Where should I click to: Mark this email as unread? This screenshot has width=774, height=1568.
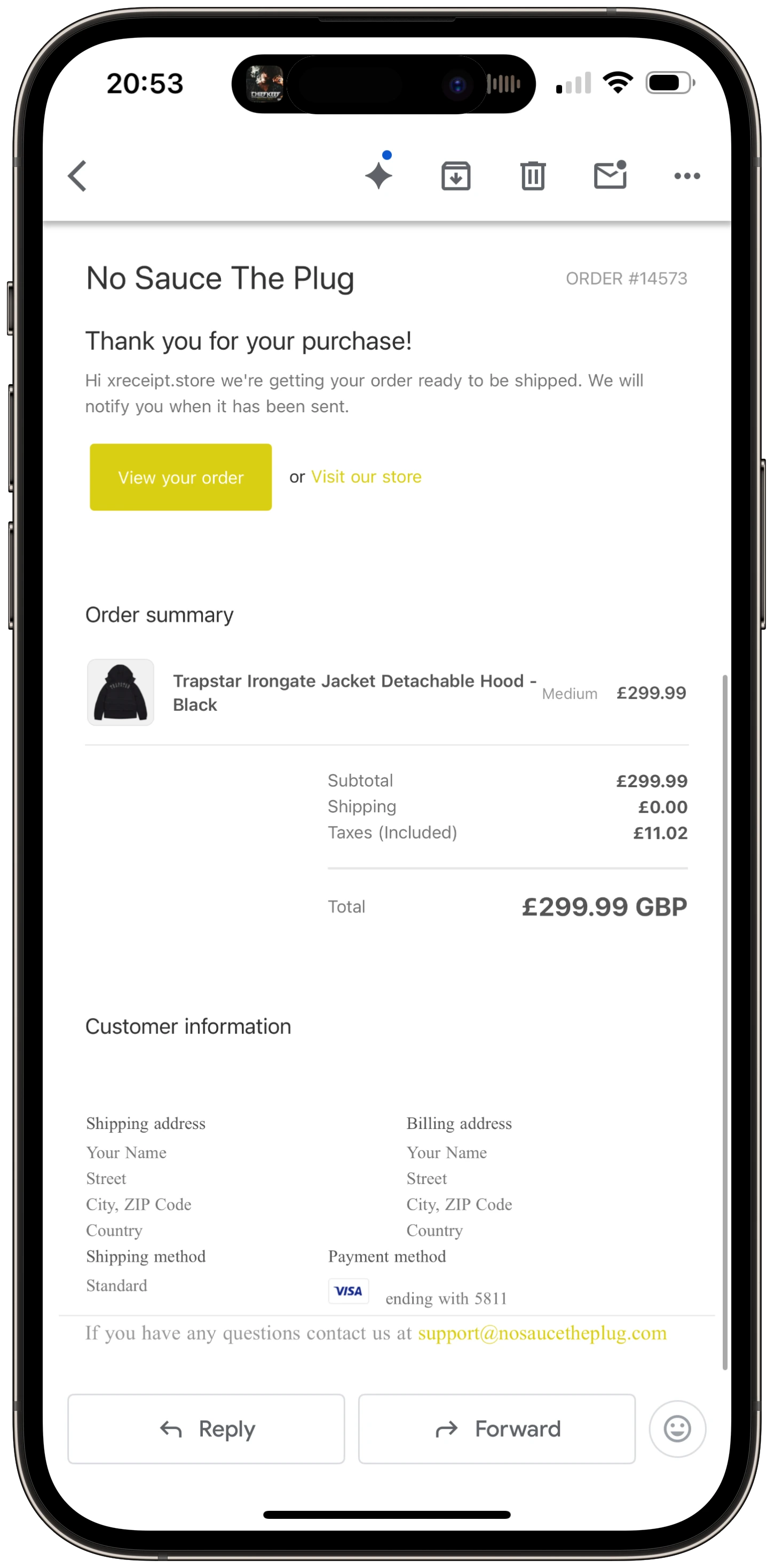pos(610,176)
